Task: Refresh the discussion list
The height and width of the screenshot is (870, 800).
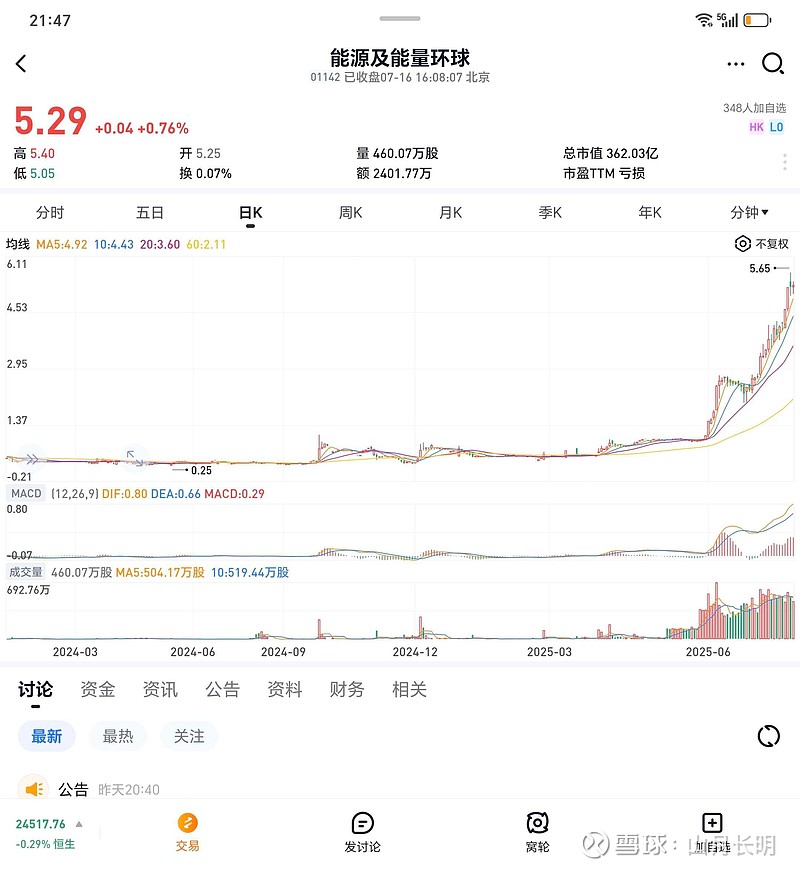Action: 768,736
